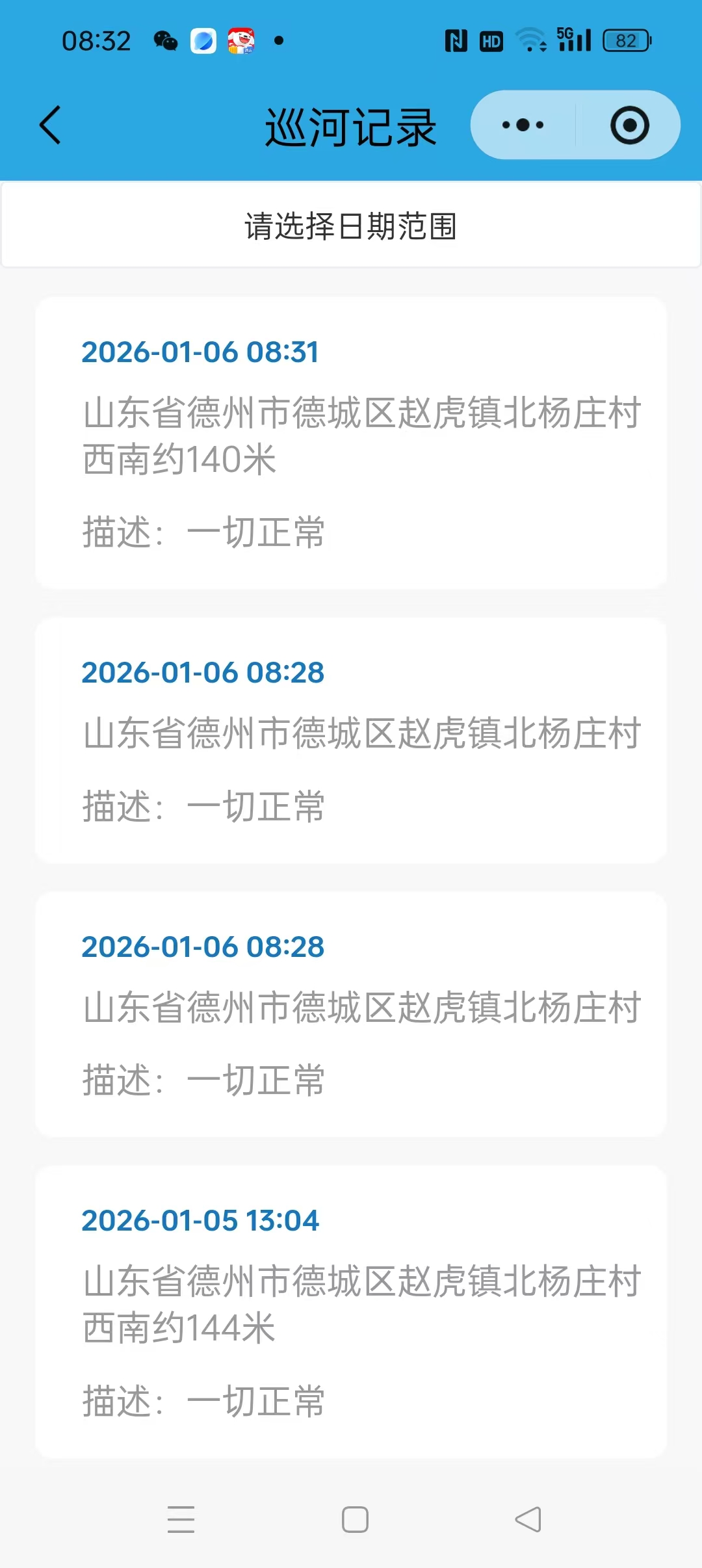Open the record dated 2026-01-06 08:31
Screen dimensions: 702x1568
click(x=351, y=443)
